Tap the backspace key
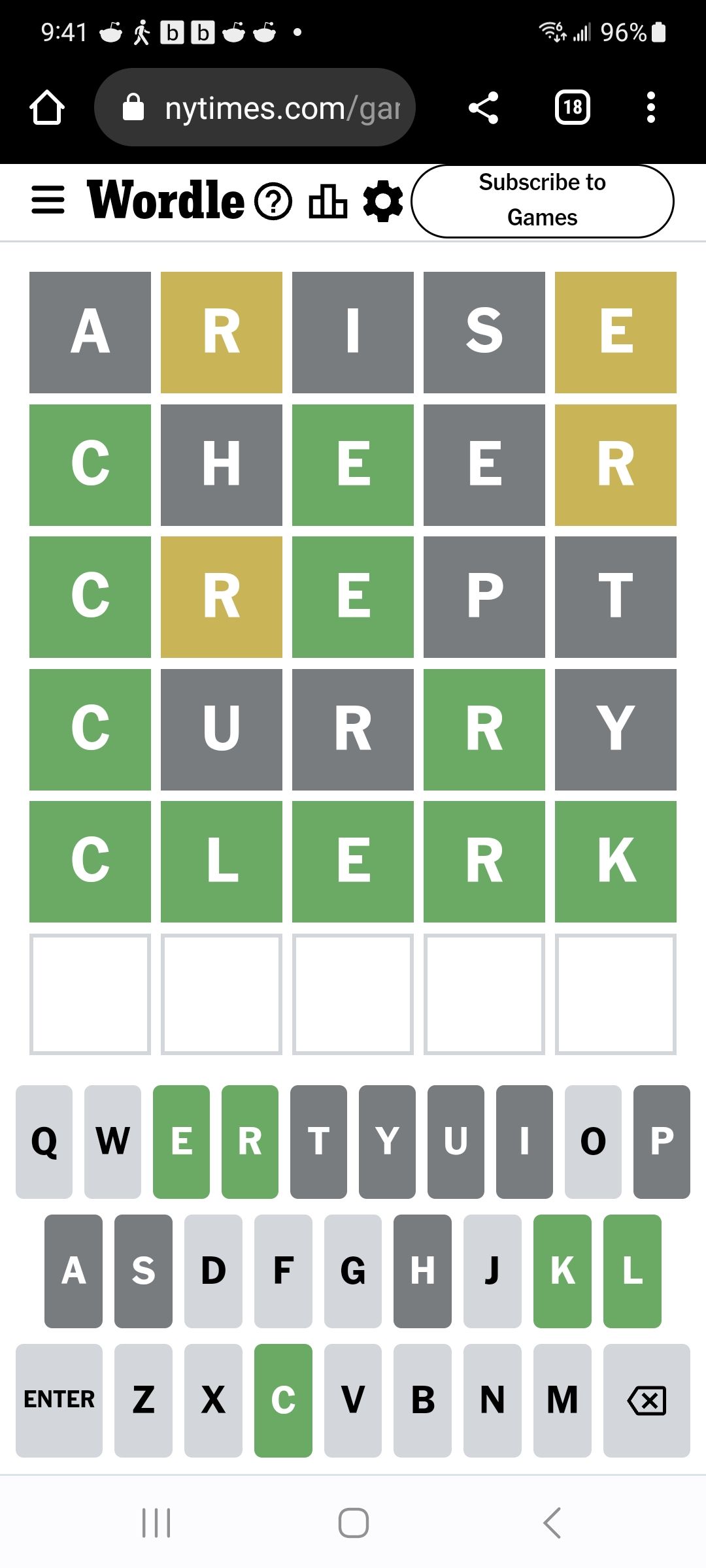Image resolution: width=706 pixels, height=1568 pixels. (647, 1399)
